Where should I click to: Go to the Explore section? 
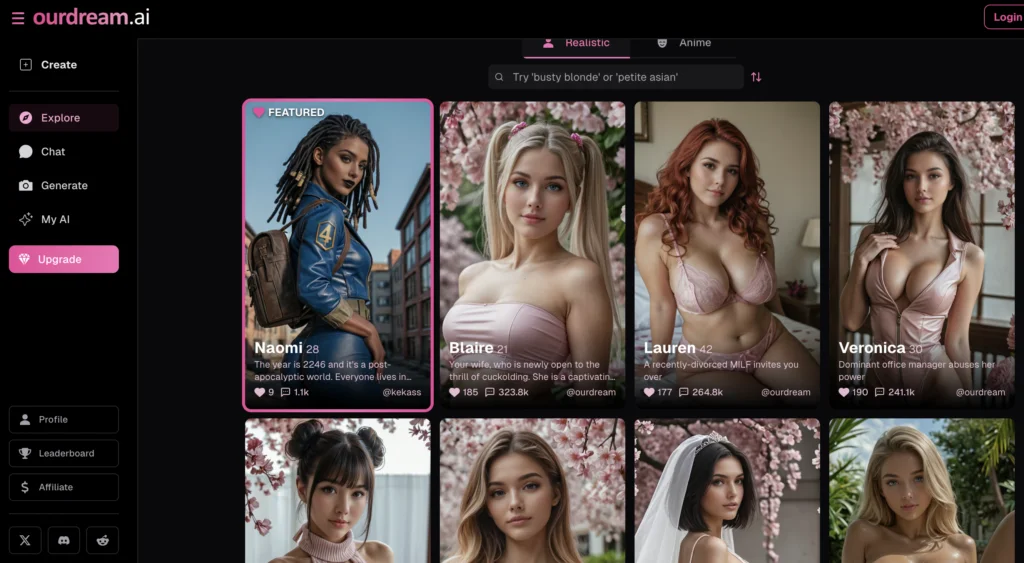pos(63,118)
